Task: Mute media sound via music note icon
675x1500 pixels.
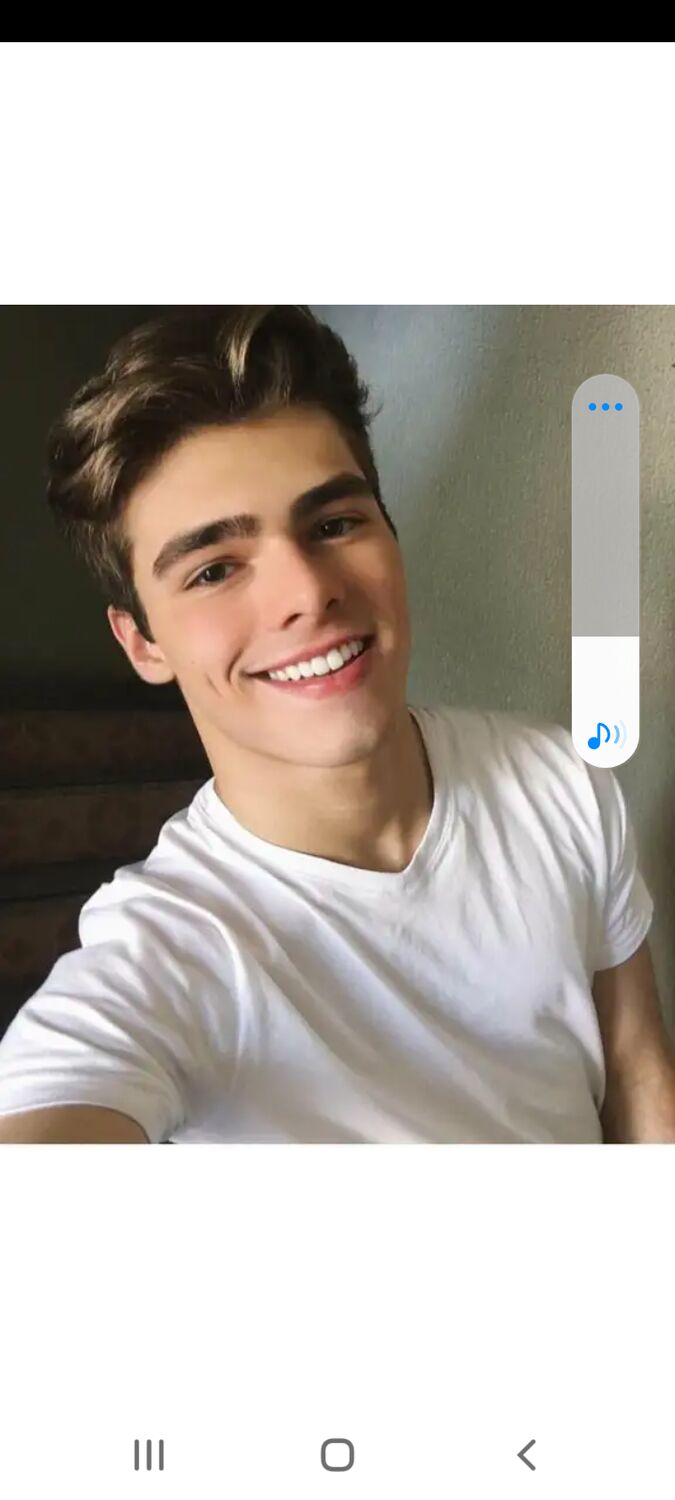Action: [x=605, y=736]
